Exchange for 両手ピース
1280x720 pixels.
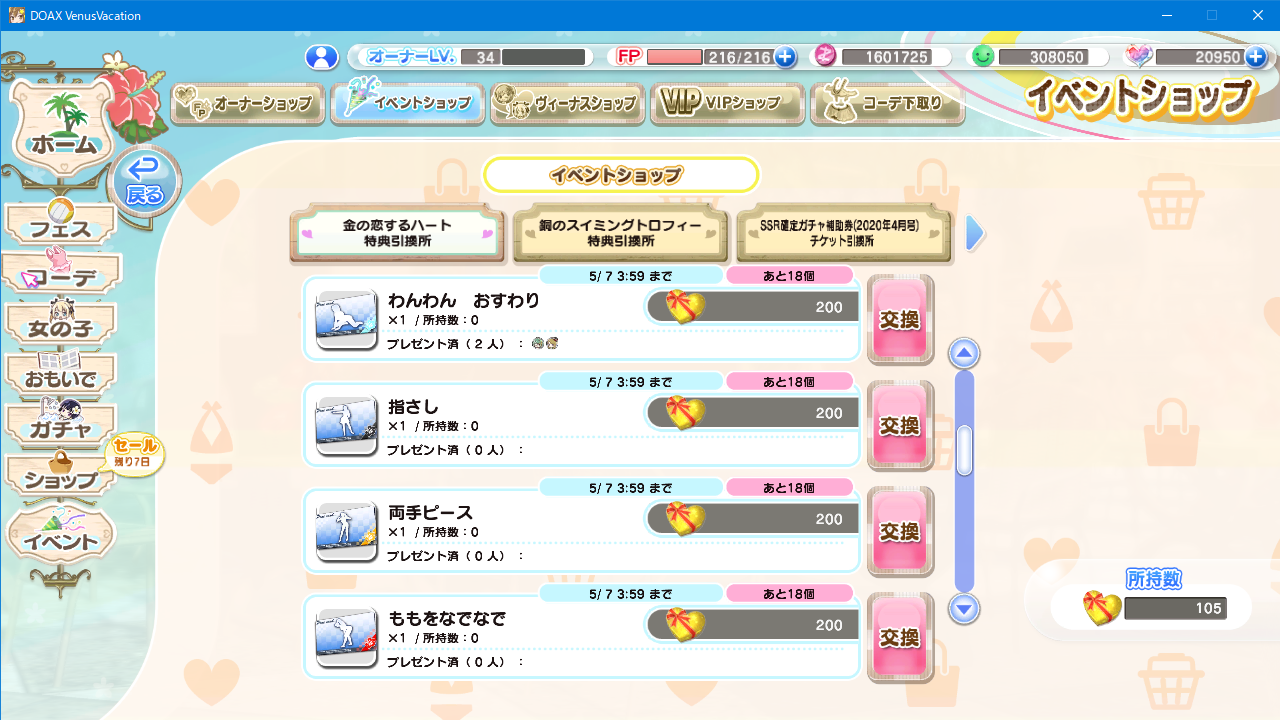coord(899,532)
